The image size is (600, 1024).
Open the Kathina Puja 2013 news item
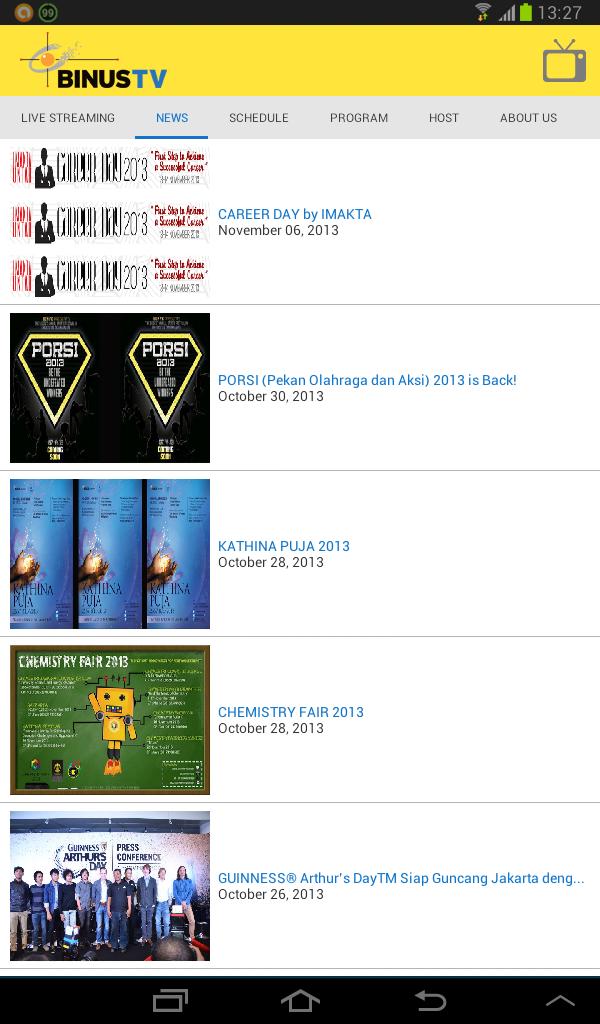284,547
